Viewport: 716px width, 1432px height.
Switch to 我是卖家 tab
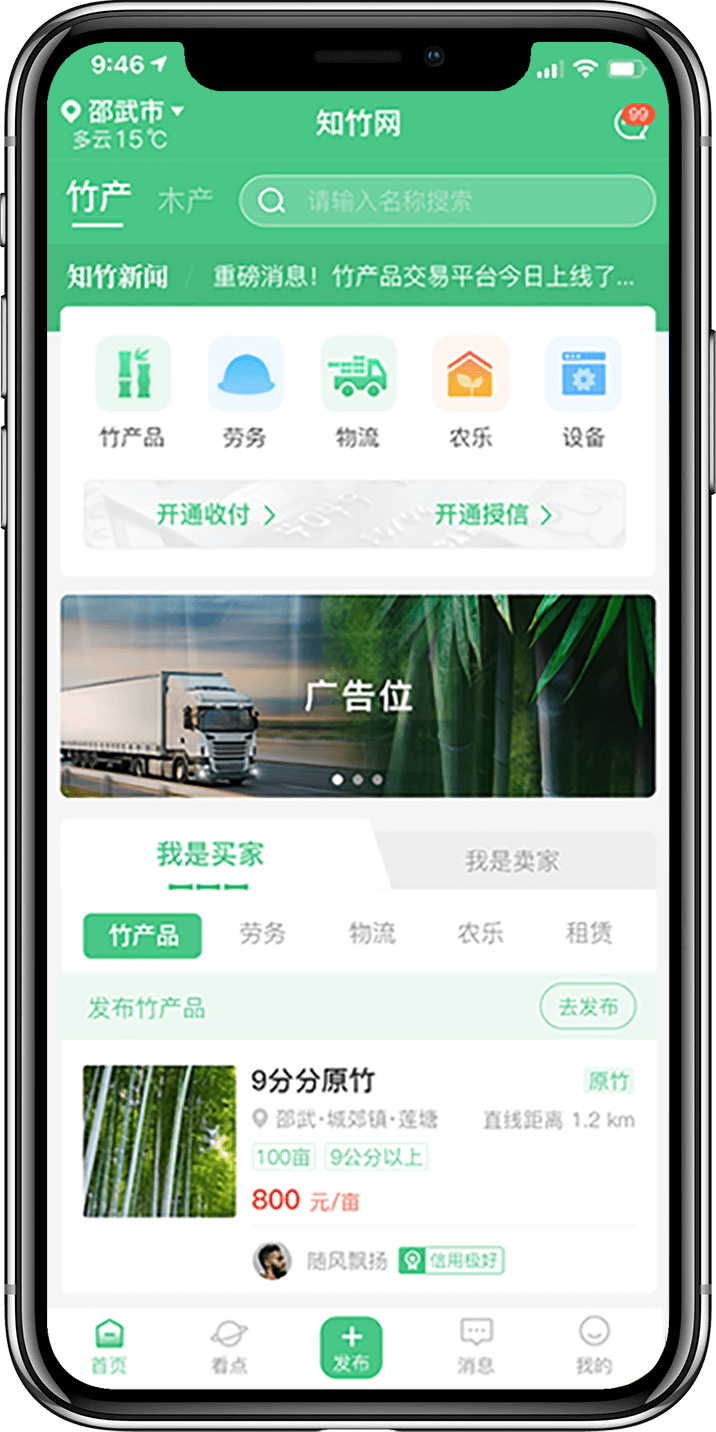pos(512,861)
